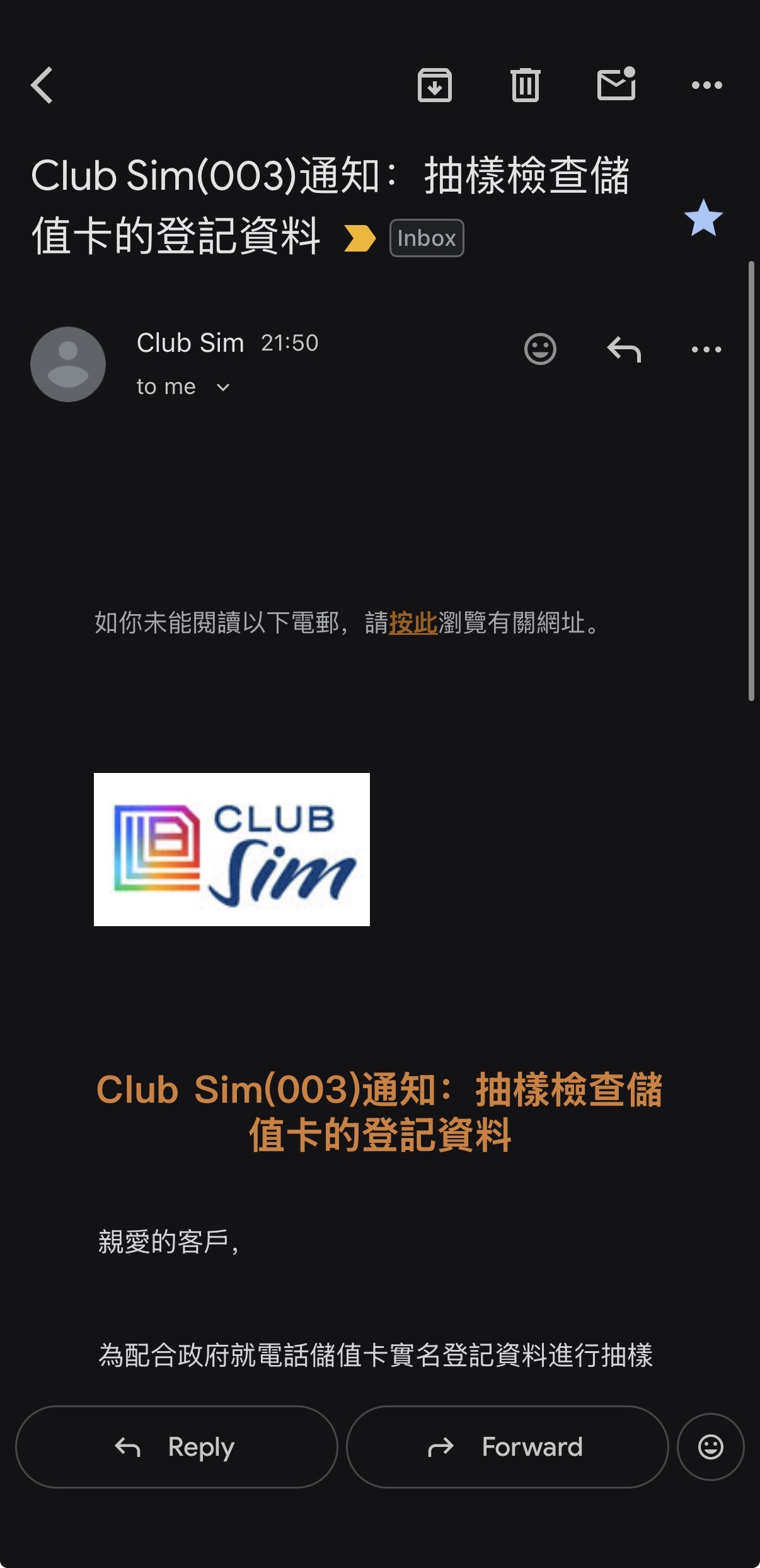
Task: Go back to the inbox list
Action: pos(42,85)
